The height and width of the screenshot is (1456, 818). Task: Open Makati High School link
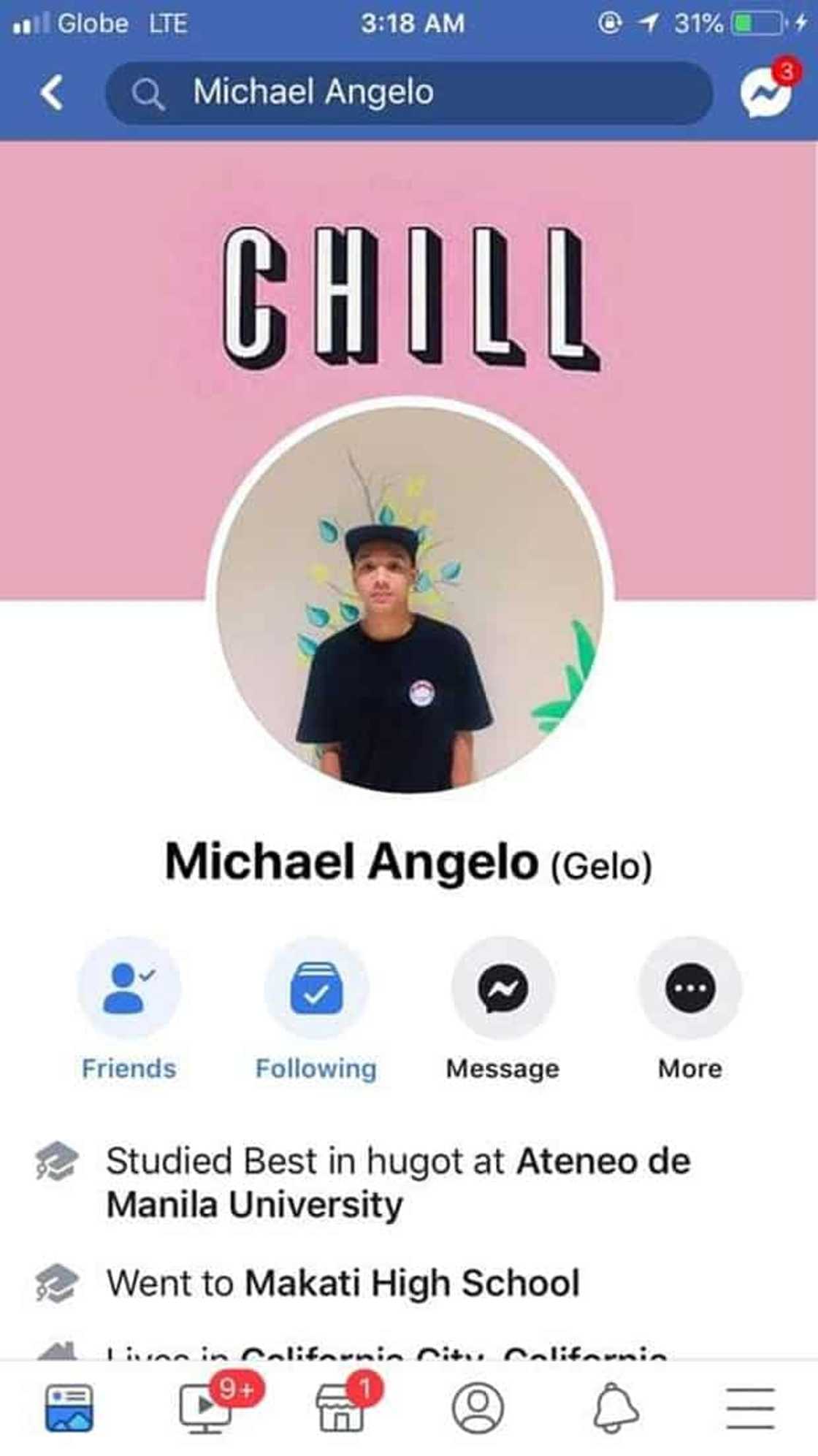point(412,1283)
